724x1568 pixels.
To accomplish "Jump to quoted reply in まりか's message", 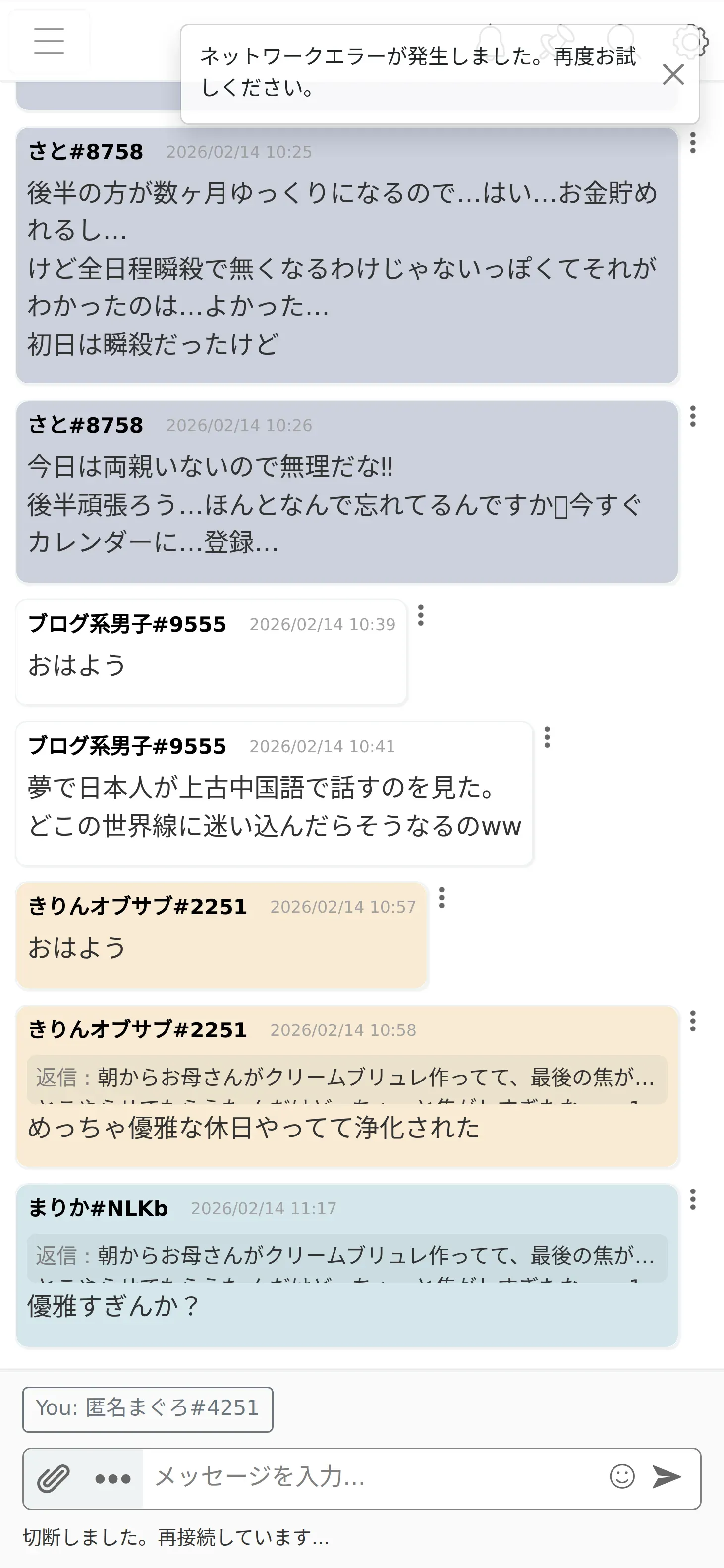I will pyautogui.click(x=347, y=1257).
